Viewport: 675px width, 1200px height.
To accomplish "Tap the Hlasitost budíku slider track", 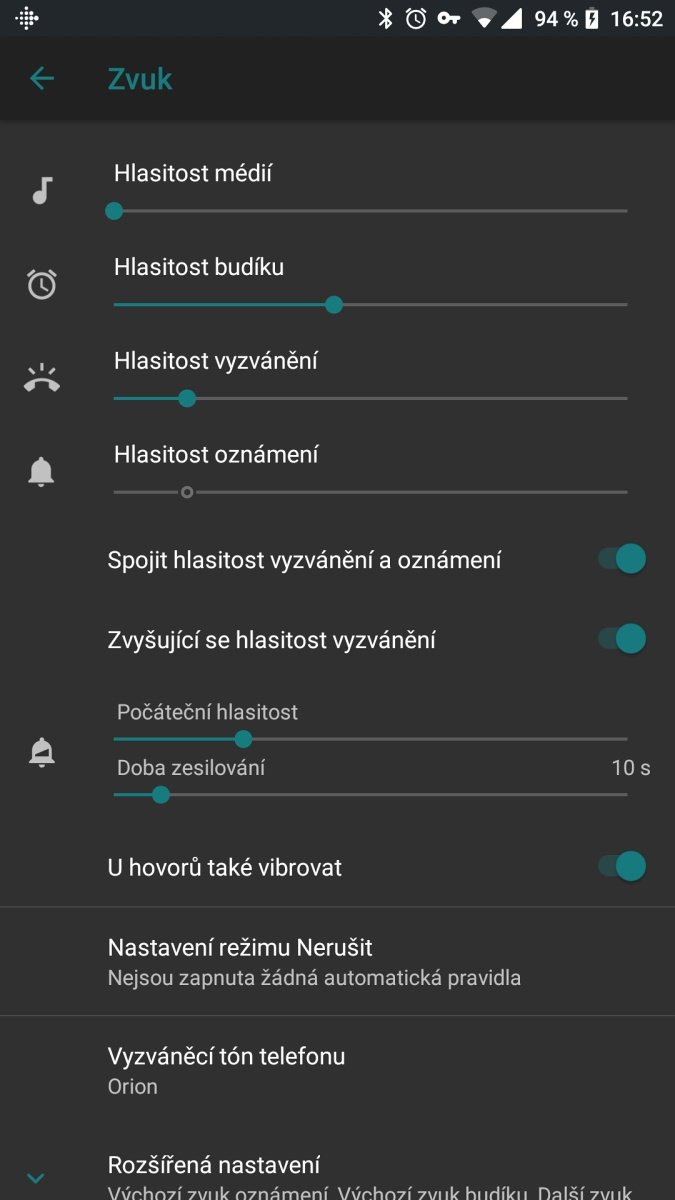I will pos(370,304).
